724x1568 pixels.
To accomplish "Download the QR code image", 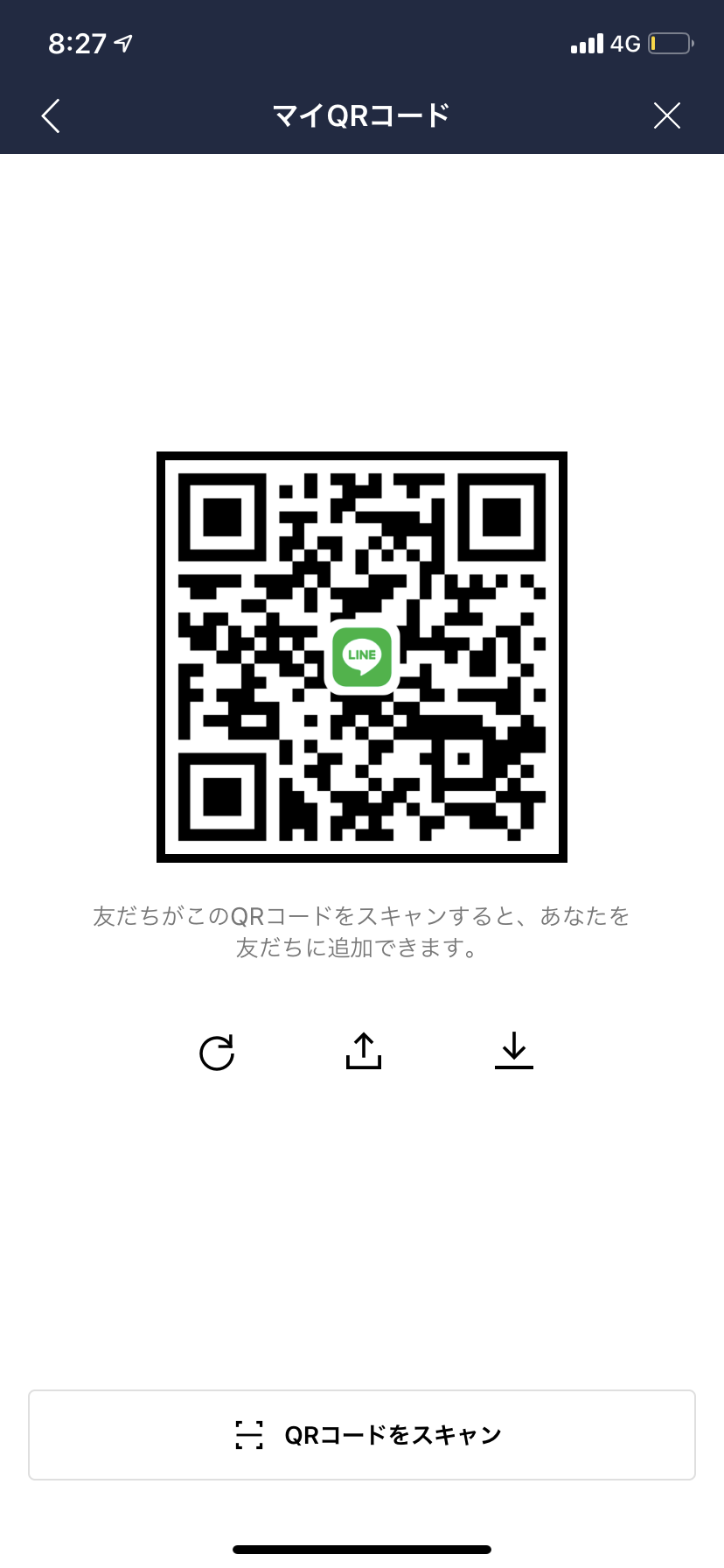I will (x=514, y=1050).
